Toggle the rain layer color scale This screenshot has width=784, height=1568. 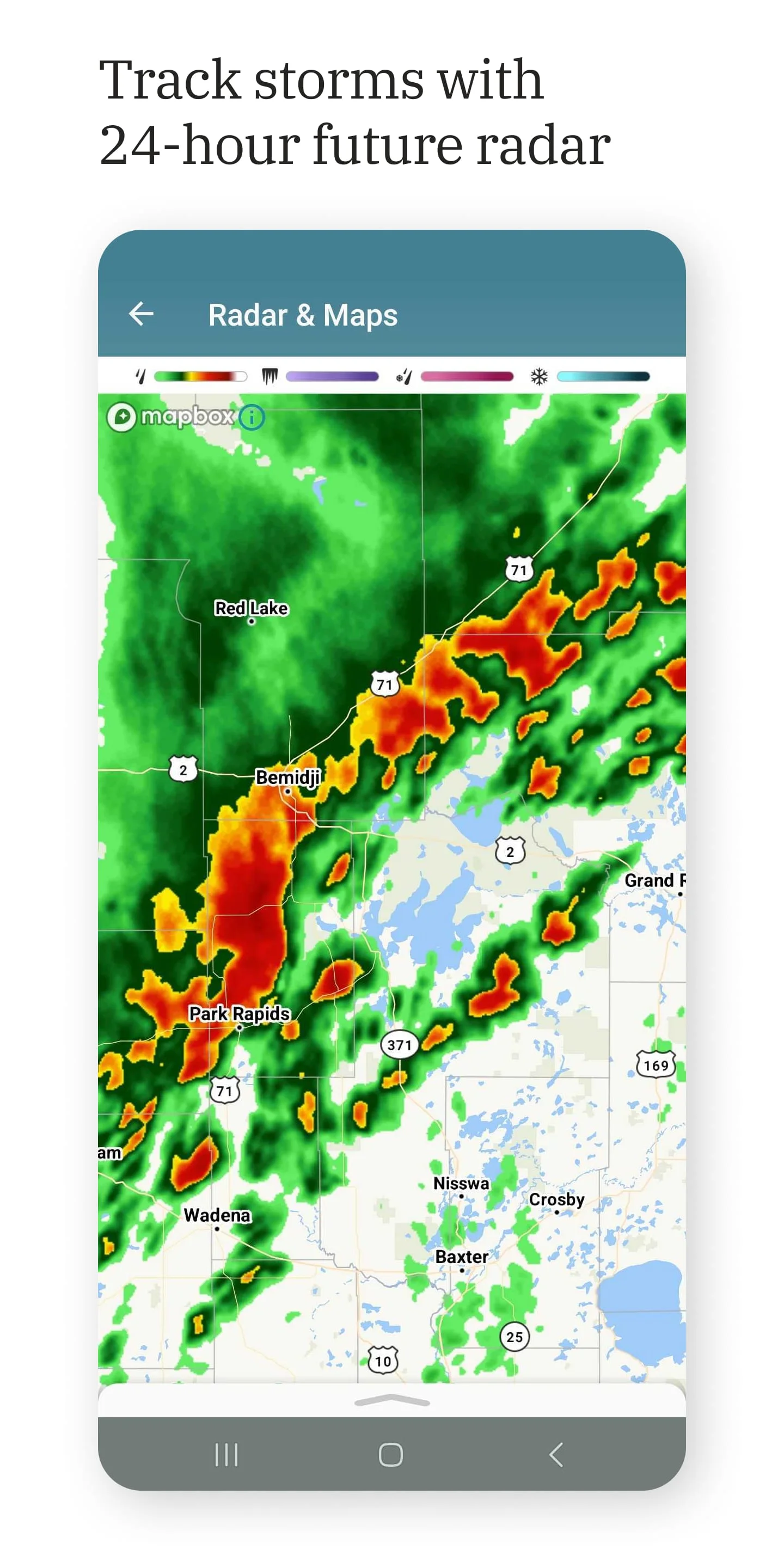click(x=201, y=376)
